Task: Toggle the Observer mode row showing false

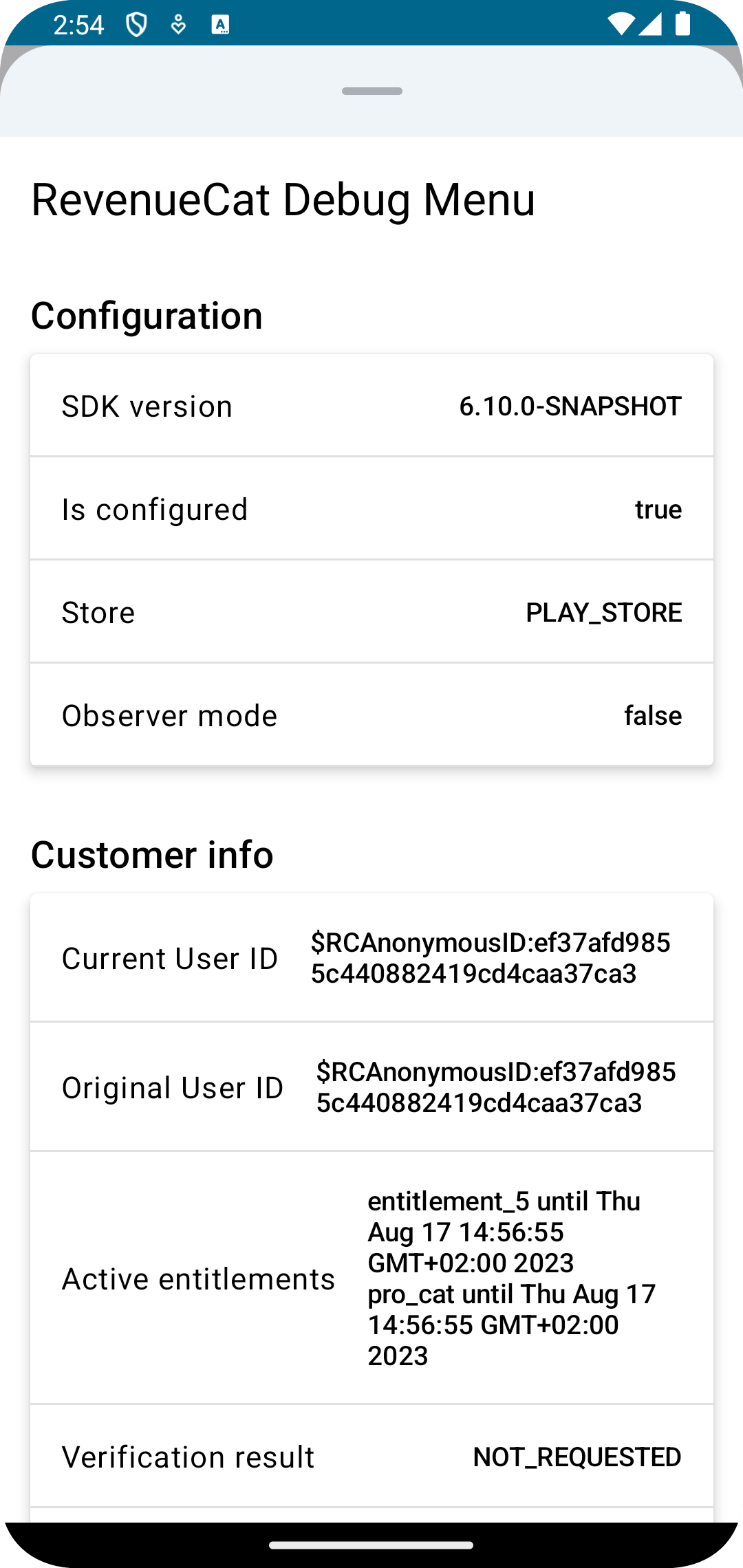Action: [371, 715]
